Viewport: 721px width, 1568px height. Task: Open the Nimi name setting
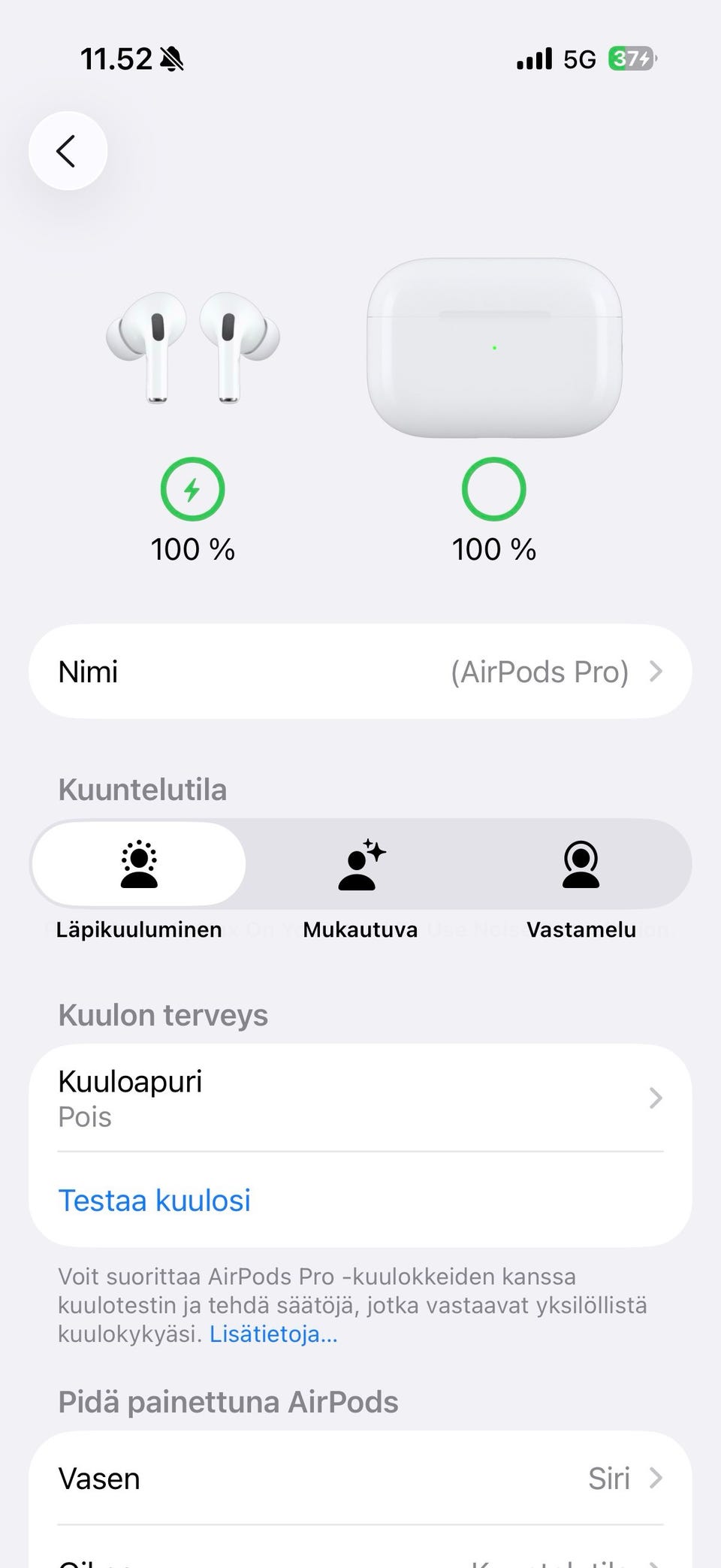point(360,672)
